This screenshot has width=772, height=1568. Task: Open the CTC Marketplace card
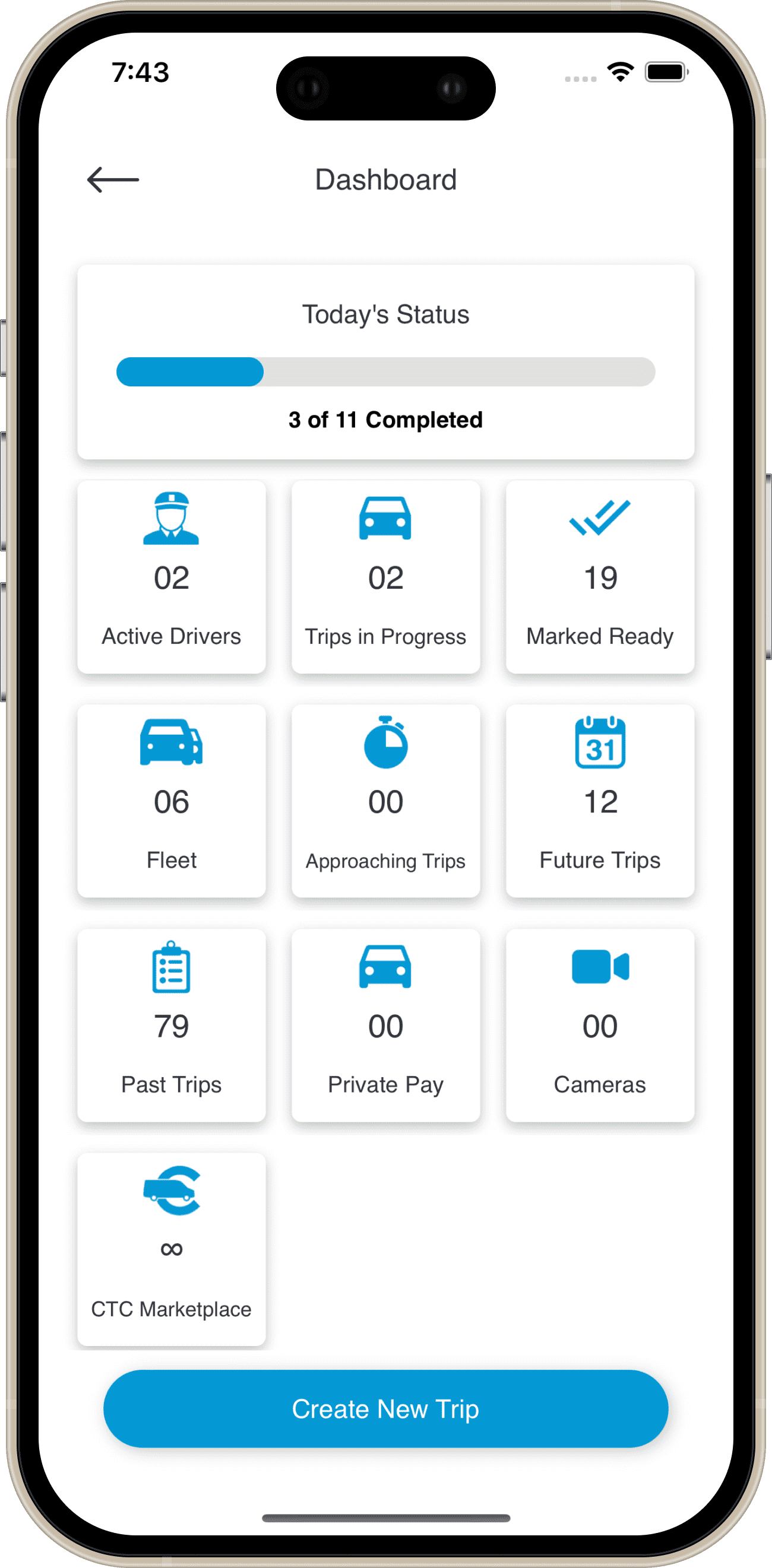(172, 1249)
